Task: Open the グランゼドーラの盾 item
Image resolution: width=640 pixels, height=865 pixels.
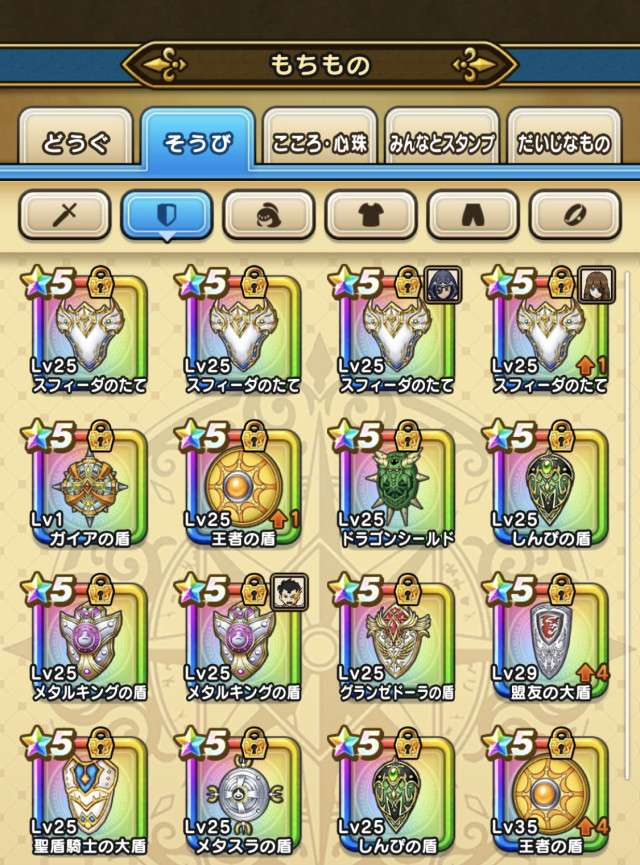Action: point(392,638)
